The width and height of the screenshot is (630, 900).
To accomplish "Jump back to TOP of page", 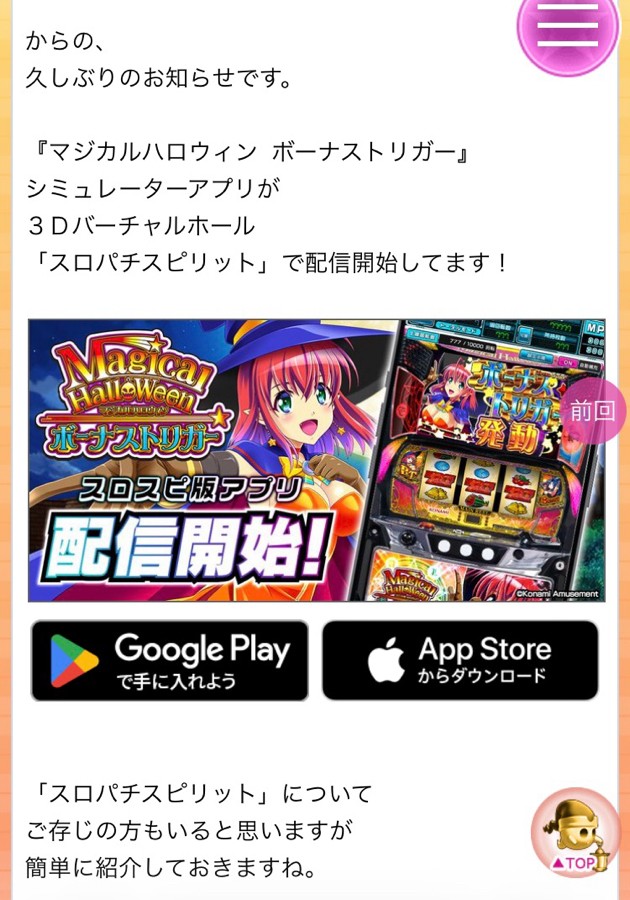I will click(x=575, y=832).
